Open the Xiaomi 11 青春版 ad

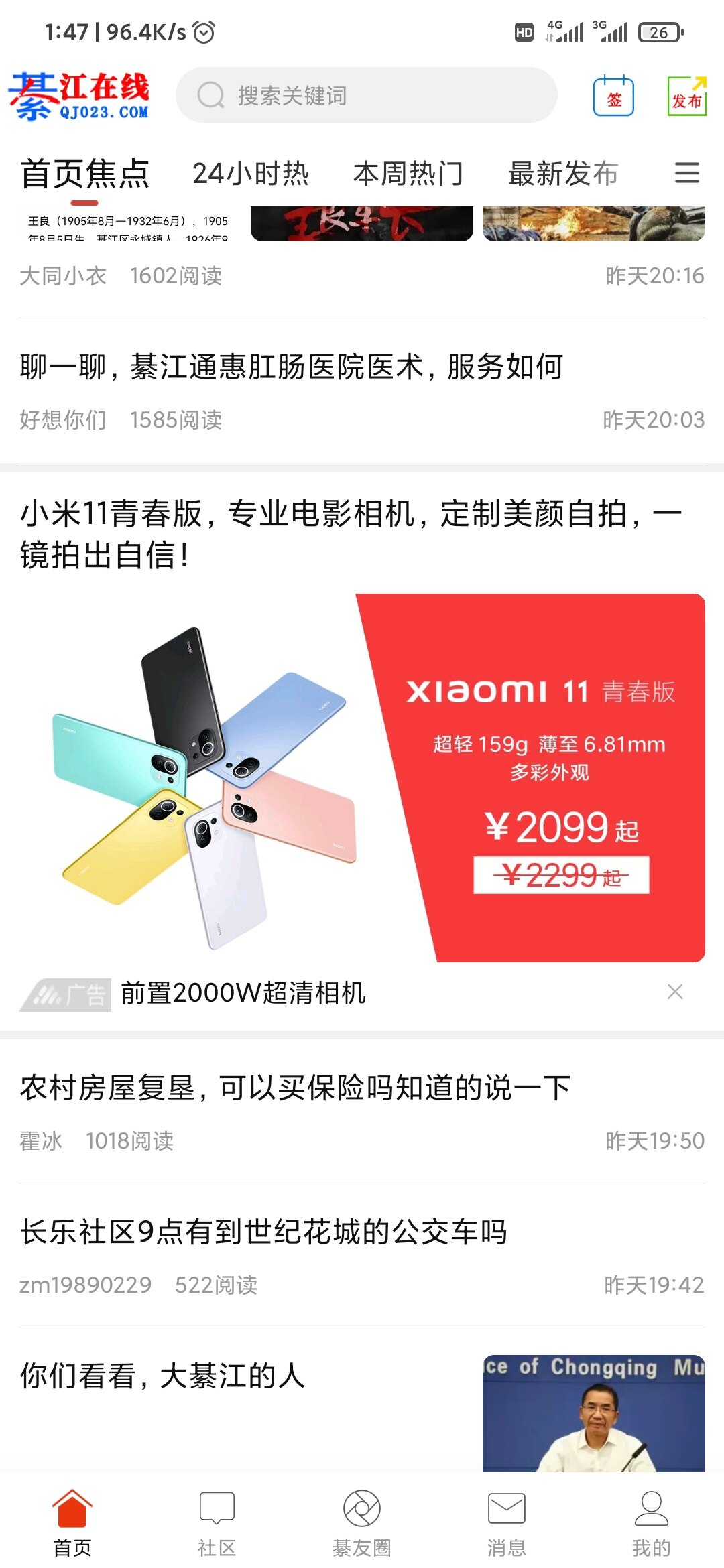click(362, 777)
